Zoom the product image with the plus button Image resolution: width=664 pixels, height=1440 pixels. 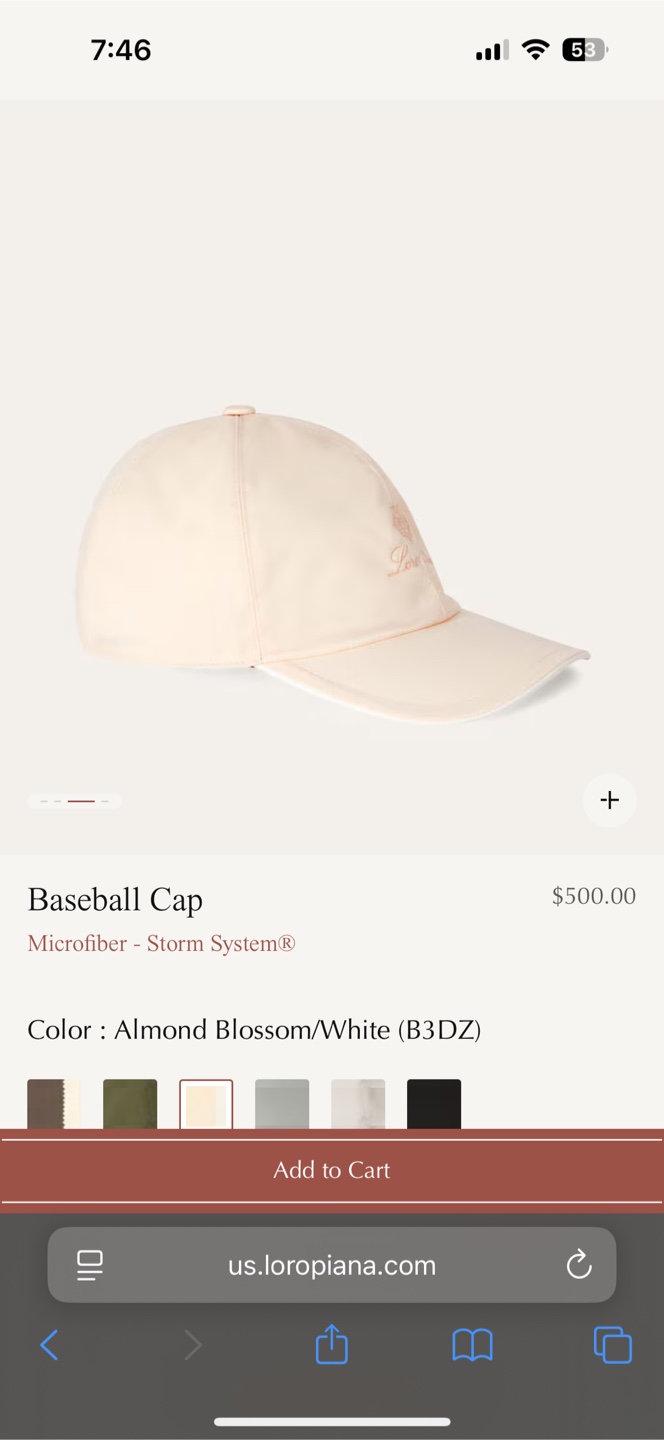point(609,800)
